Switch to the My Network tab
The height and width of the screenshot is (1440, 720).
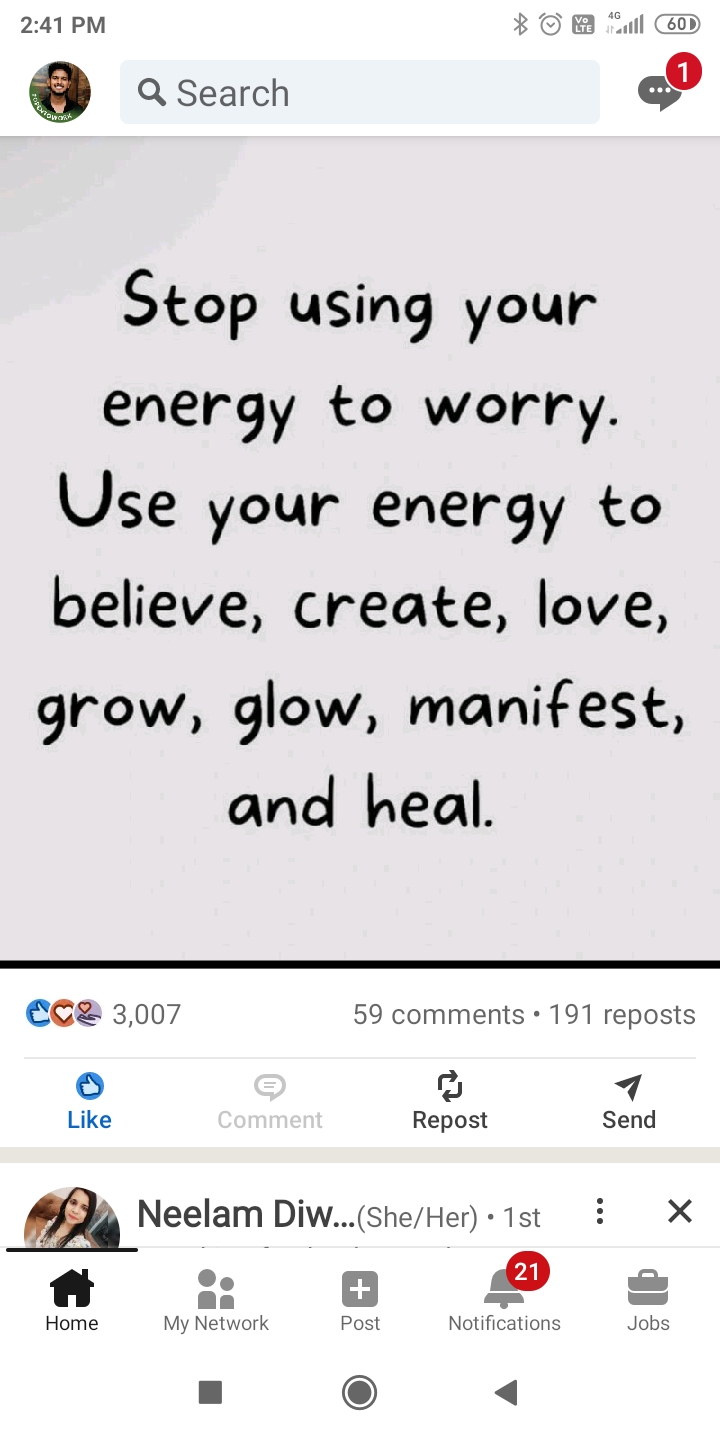click(216, 1301)
